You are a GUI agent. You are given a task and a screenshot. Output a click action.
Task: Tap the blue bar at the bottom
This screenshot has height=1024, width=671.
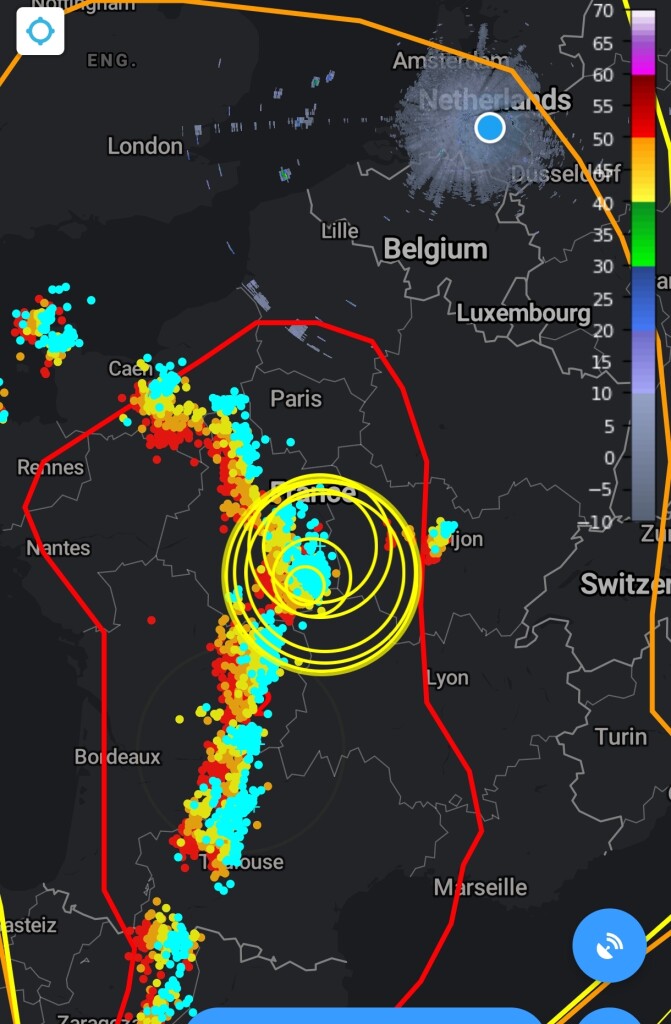pos(365,1016)
